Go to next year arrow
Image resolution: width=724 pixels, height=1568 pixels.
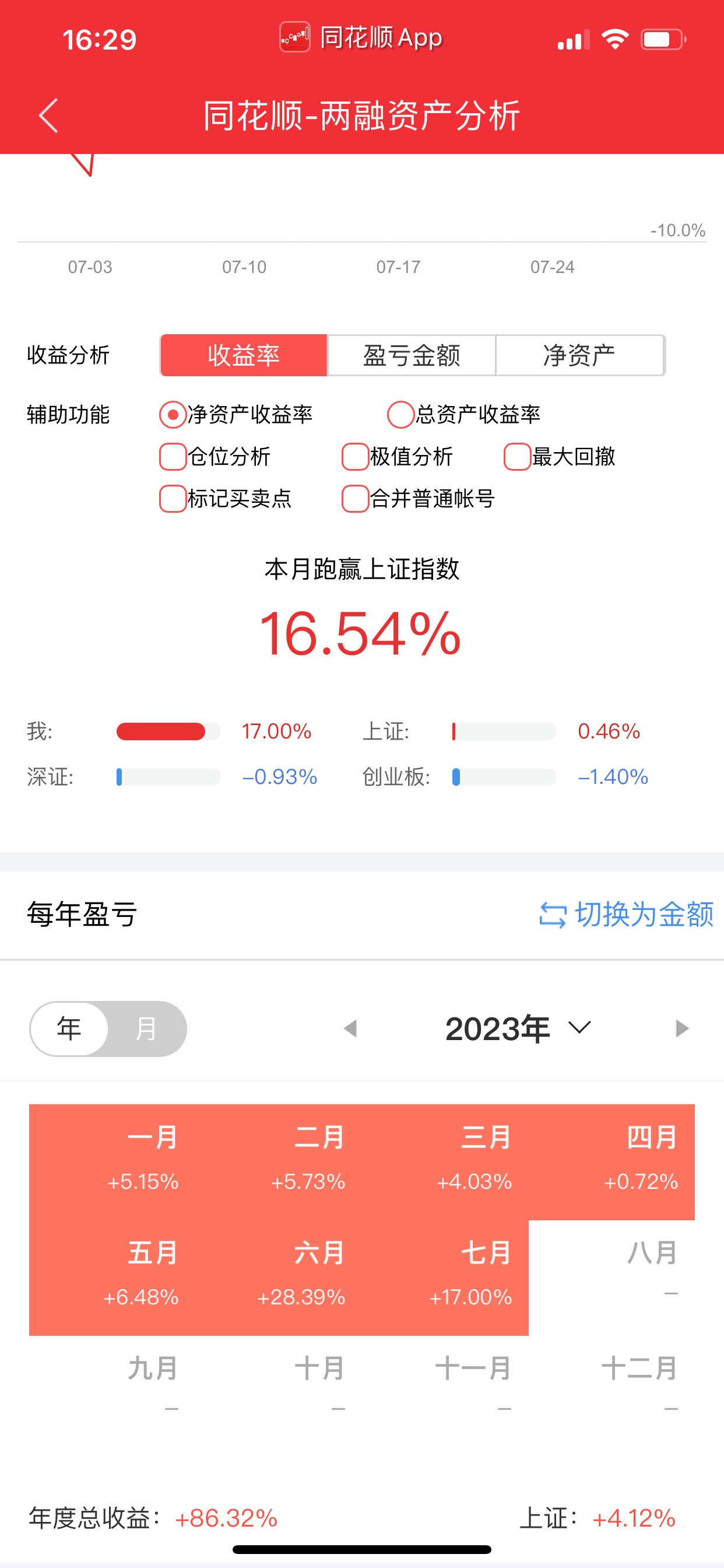tap(681, 1028)
